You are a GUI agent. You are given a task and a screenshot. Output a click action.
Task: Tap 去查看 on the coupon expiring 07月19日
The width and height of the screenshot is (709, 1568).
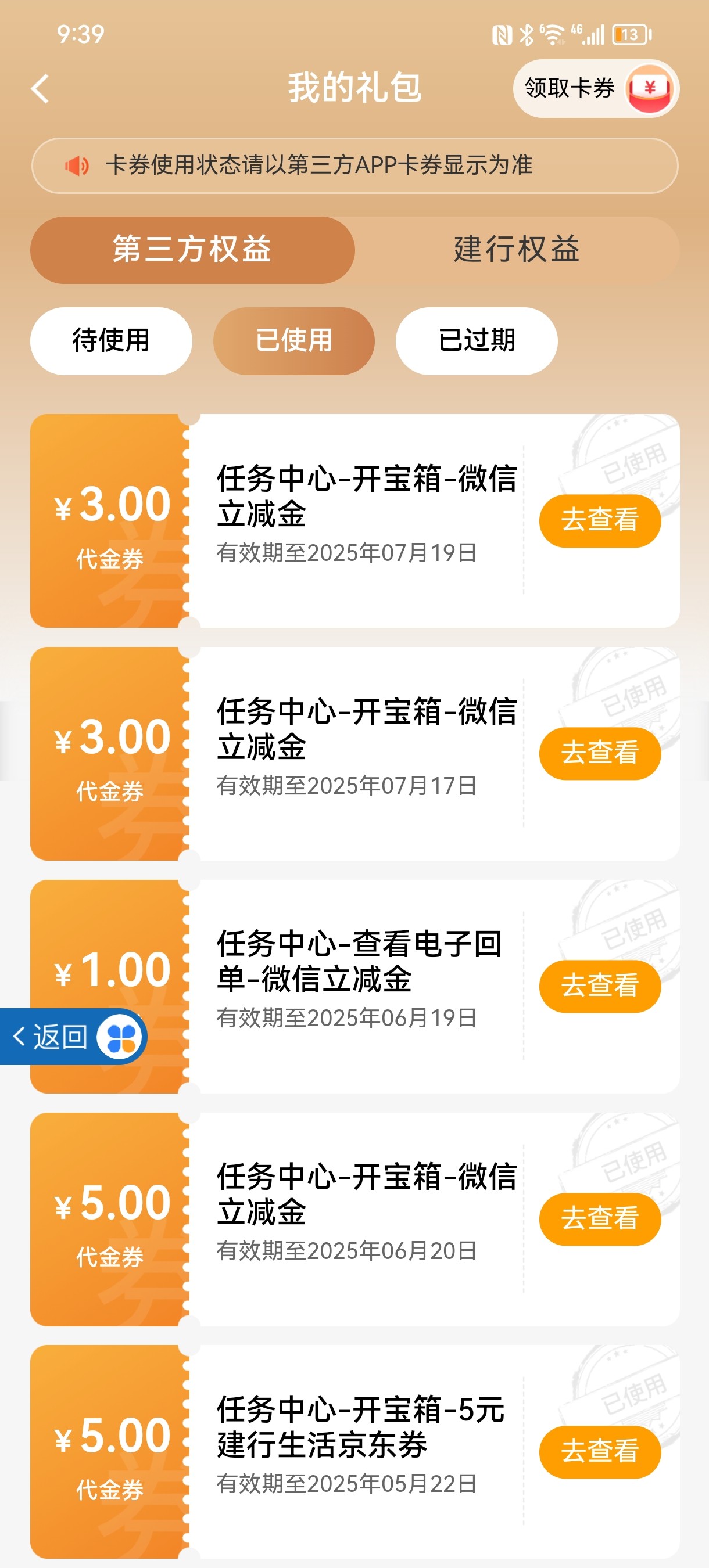point(600,520)
